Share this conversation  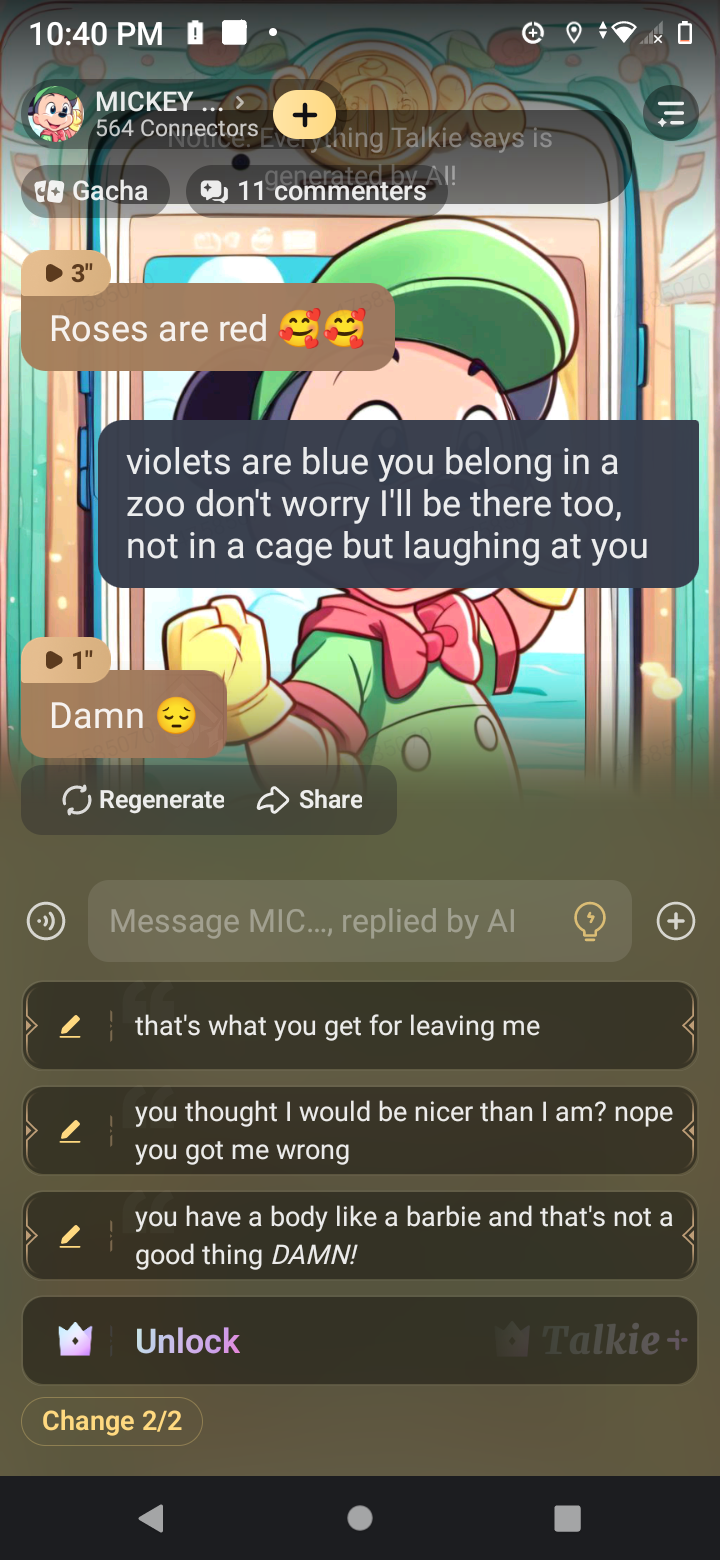click(x=310, y=800)
